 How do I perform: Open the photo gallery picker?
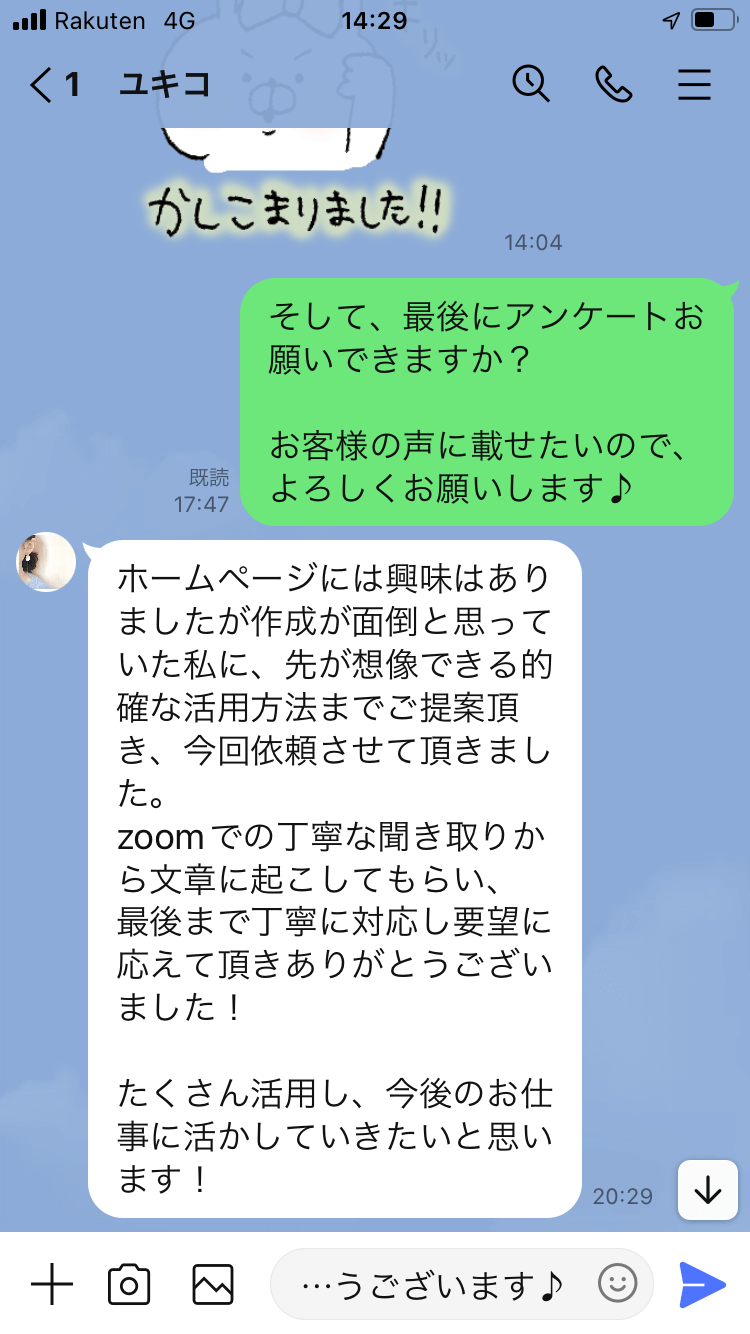pyautogui.click(x=213, y=1284)
